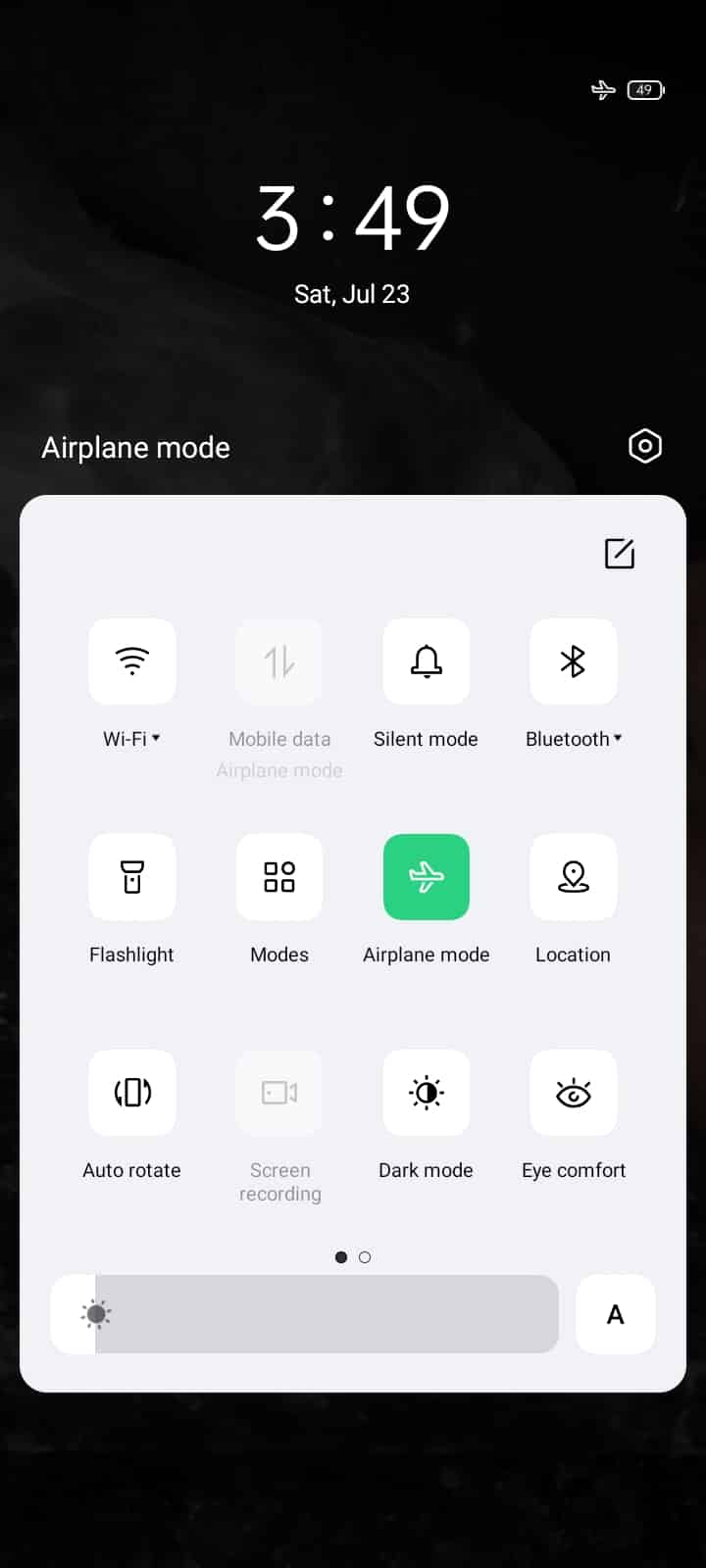Activate Dark mode
Image resolution: width=706 pixels, height=1568 pixels.
click(x=427, y=1093)
